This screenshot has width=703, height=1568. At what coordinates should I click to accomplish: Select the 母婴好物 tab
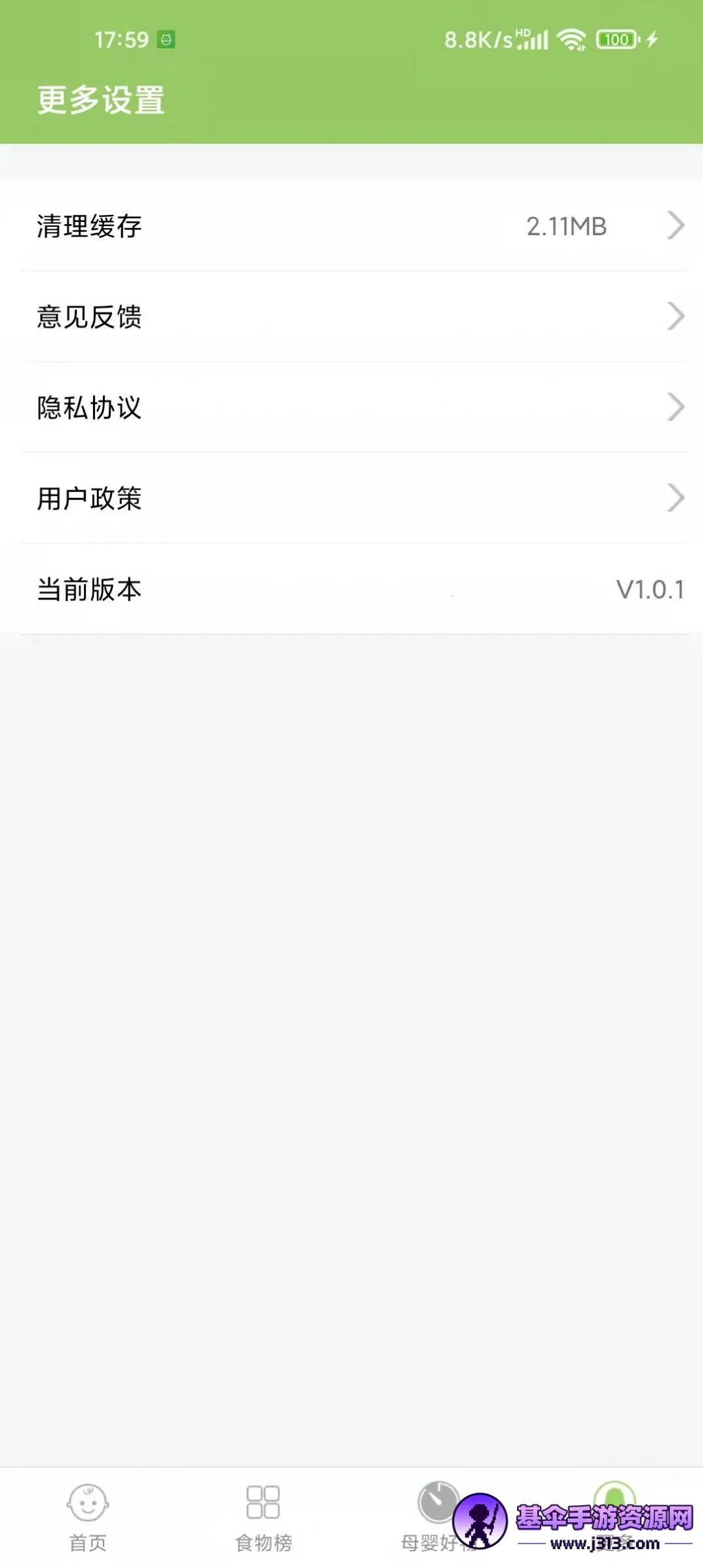(437, 1515)
